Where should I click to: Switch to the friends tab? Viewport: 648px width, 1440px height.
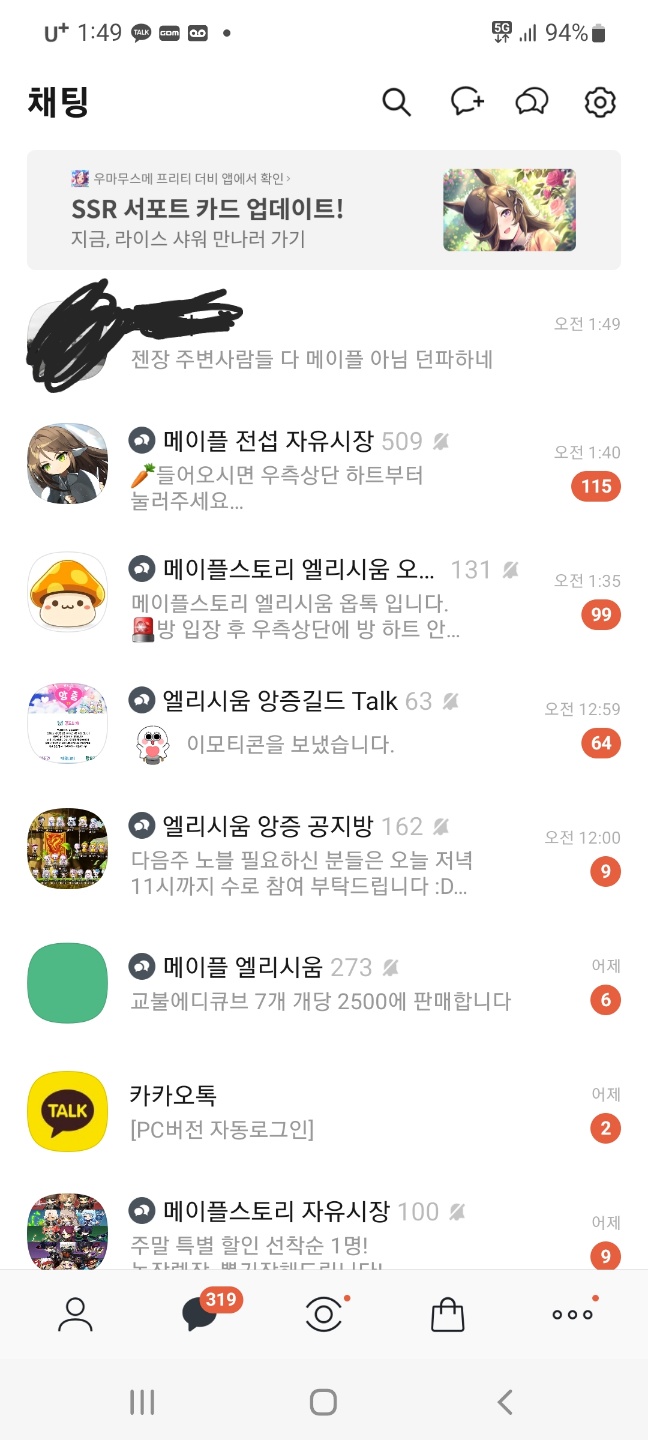[x=75, y=1314]
